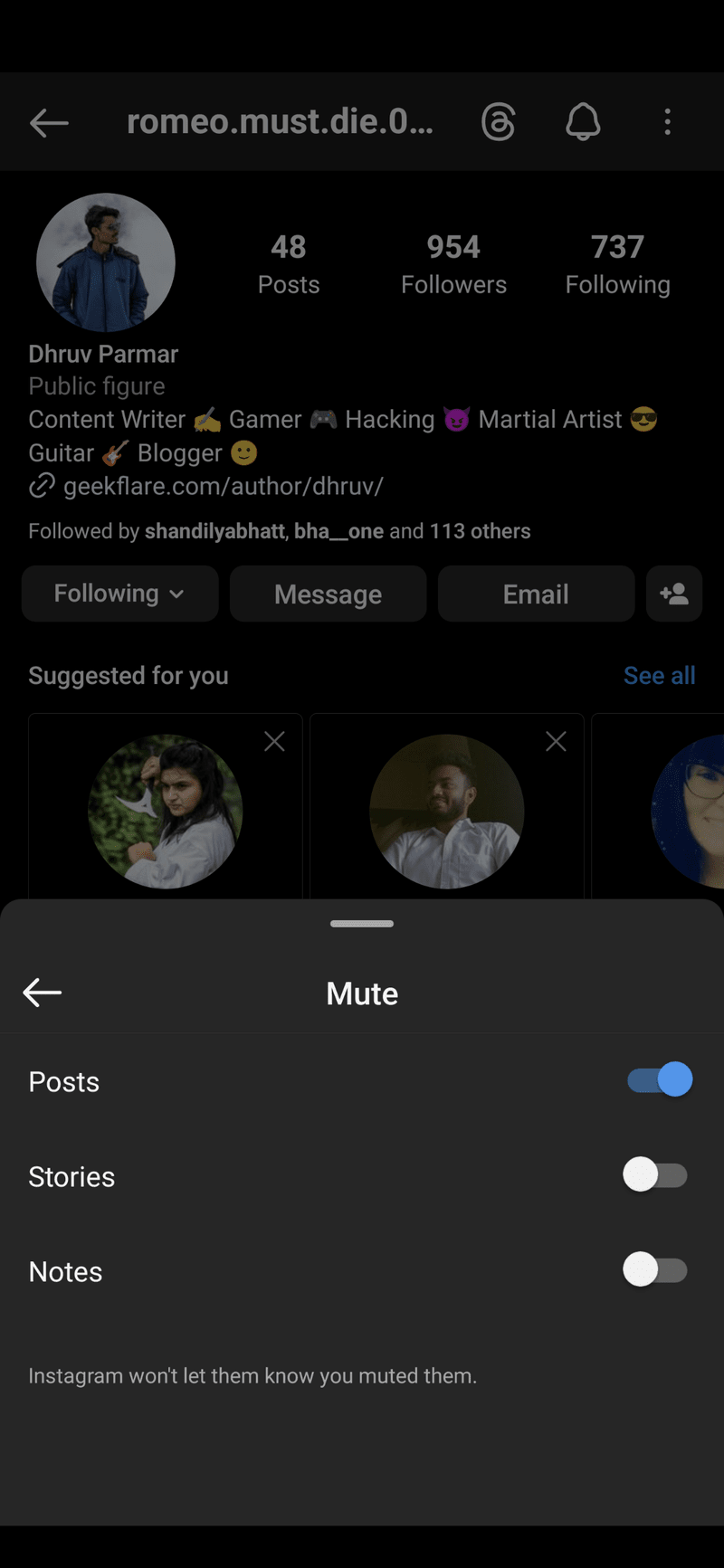Turn on the Notes mute toggle
The height and width of the screenshot is (1568, 724).
coord(654,1269)
